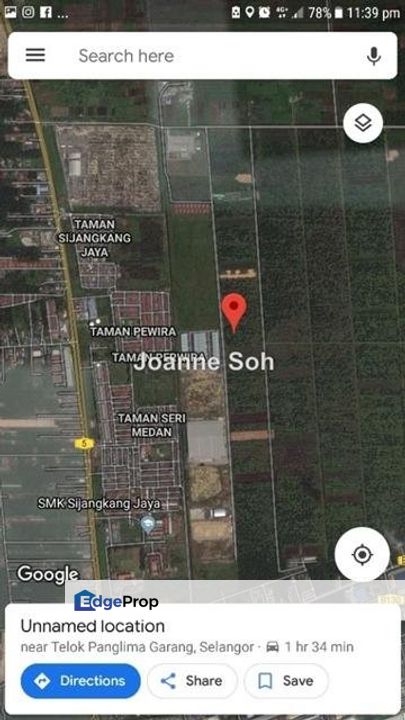Center map on my location
Screen dimensions: 405x720
362,555
